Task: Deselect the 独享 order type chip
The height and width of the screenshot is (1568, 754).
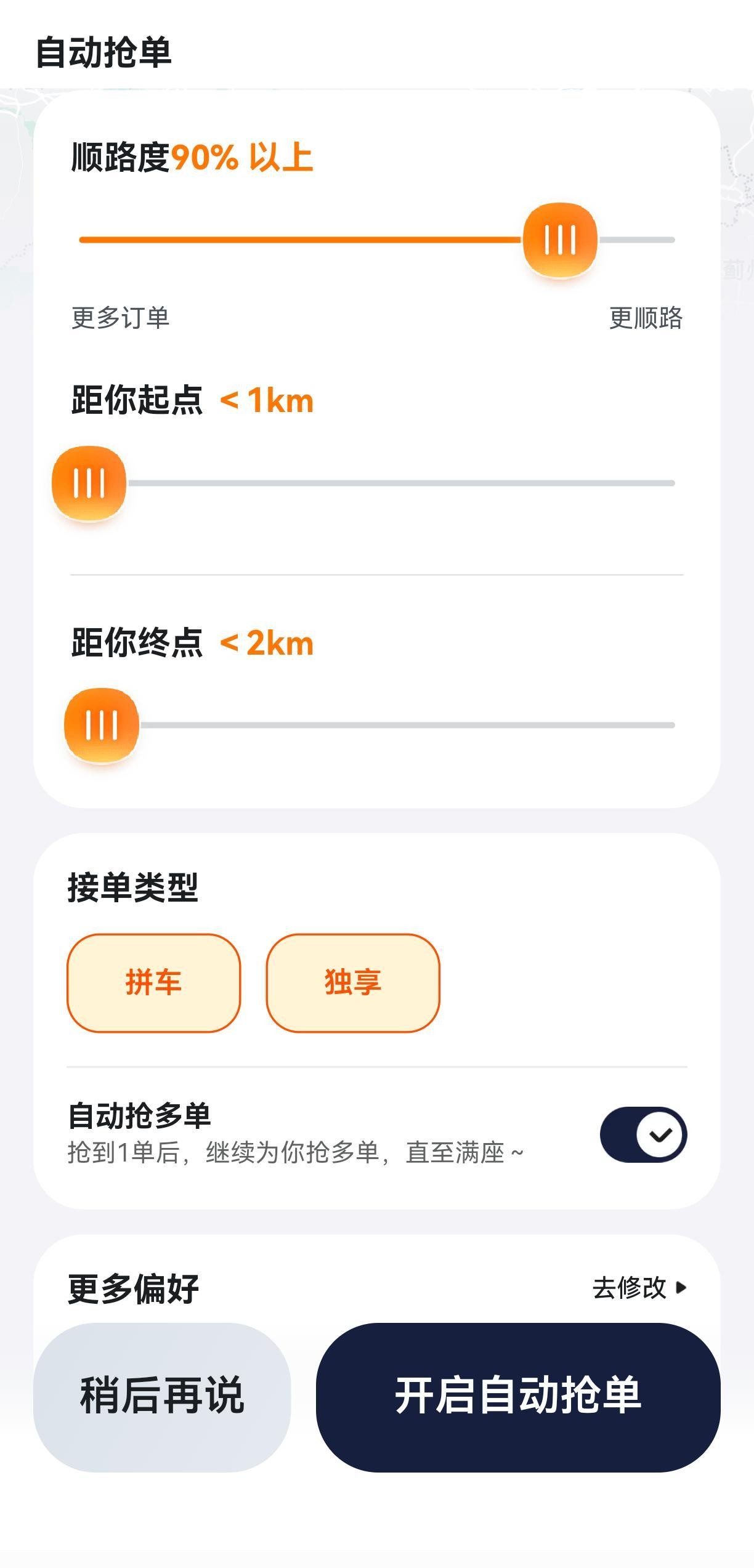Action: coord(353,982)
